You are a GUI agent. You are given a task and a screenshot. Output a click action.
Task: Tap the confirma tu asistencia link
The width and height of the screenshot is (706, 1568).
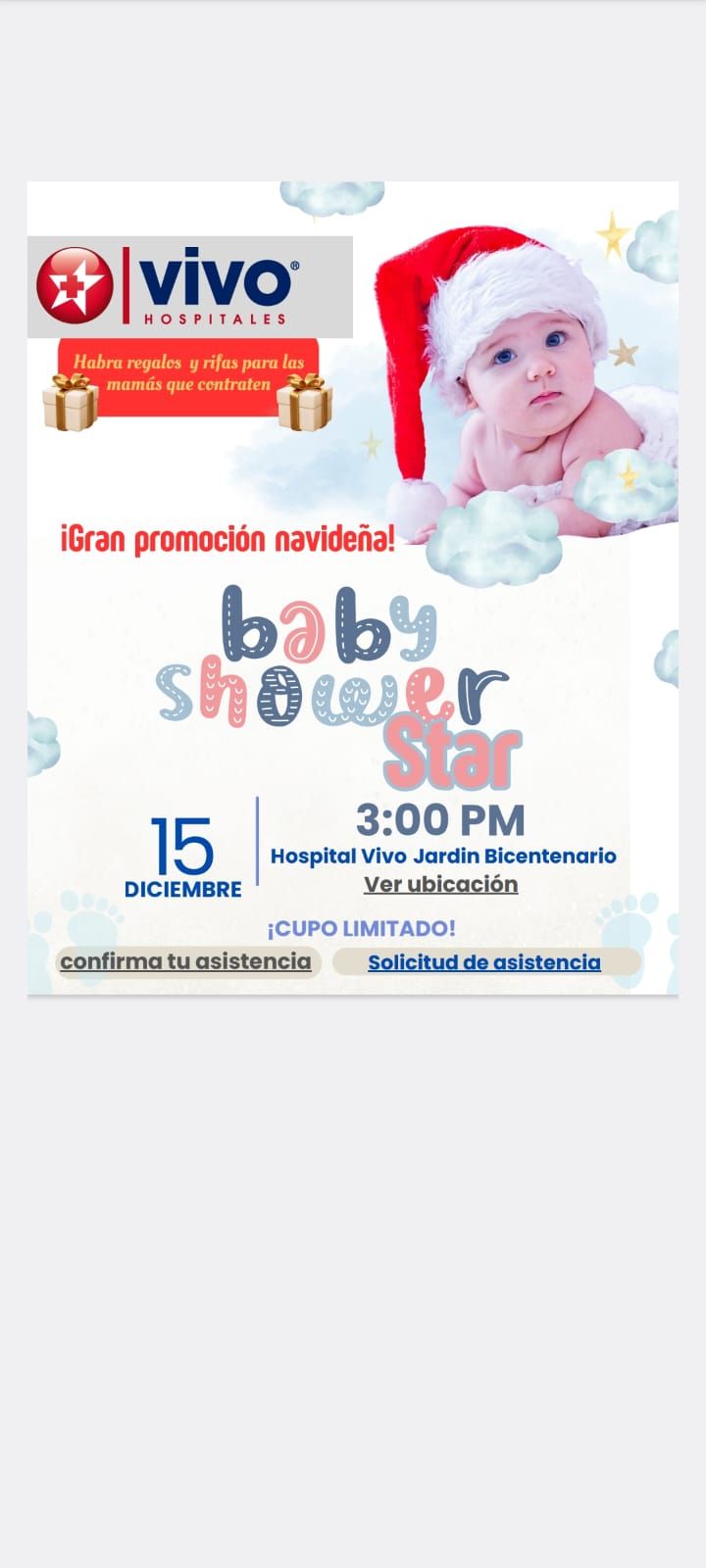pyautogui.click(x=185, y=961)
